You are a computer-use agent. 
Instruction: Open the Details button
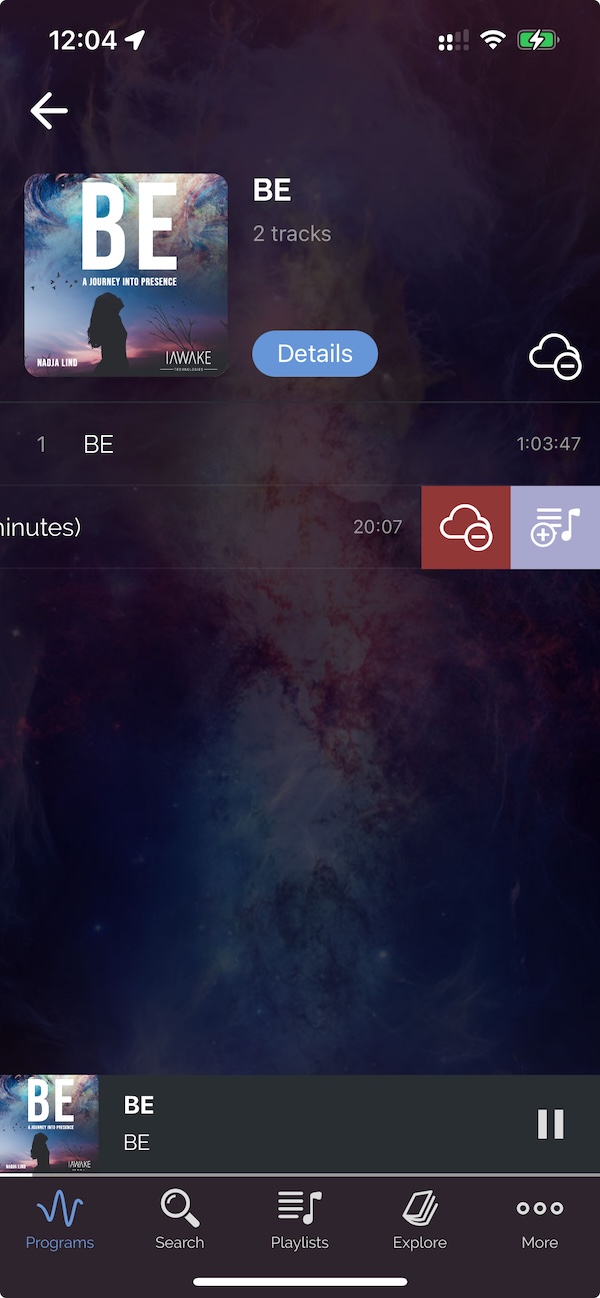click(x=315, y=354)
